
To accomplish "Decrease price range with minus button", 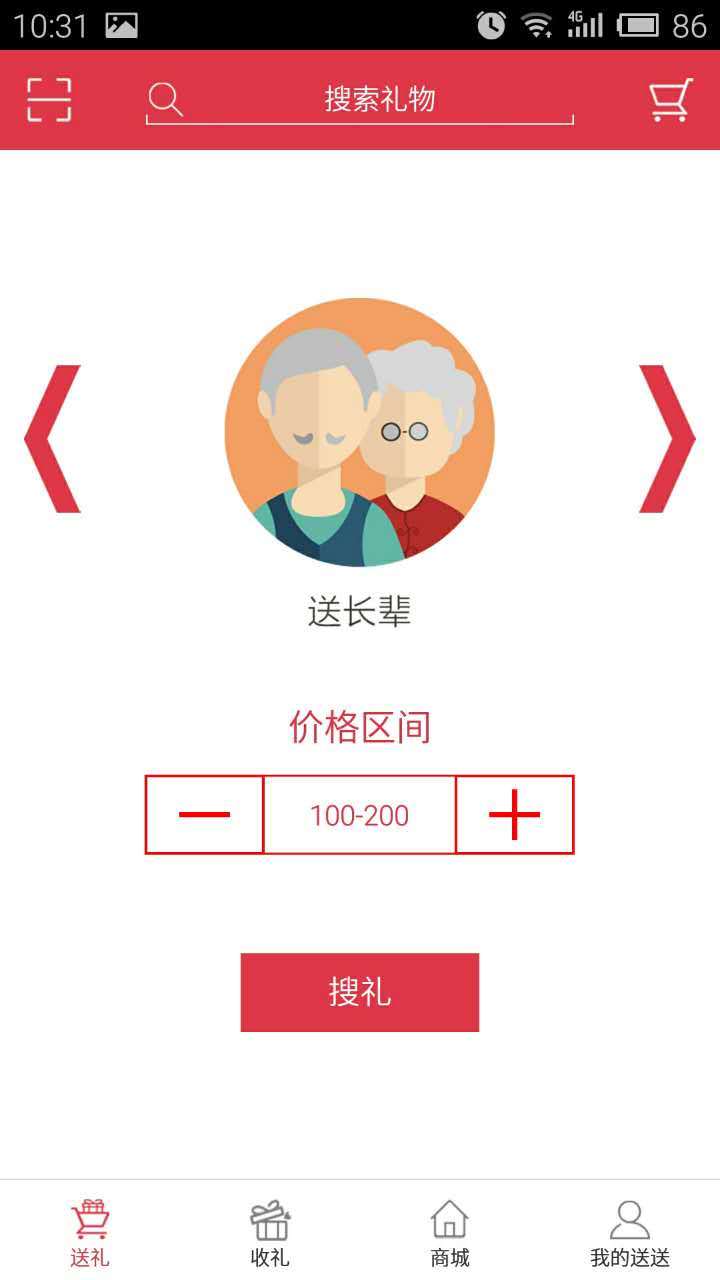I will click(x=205, y=815).
